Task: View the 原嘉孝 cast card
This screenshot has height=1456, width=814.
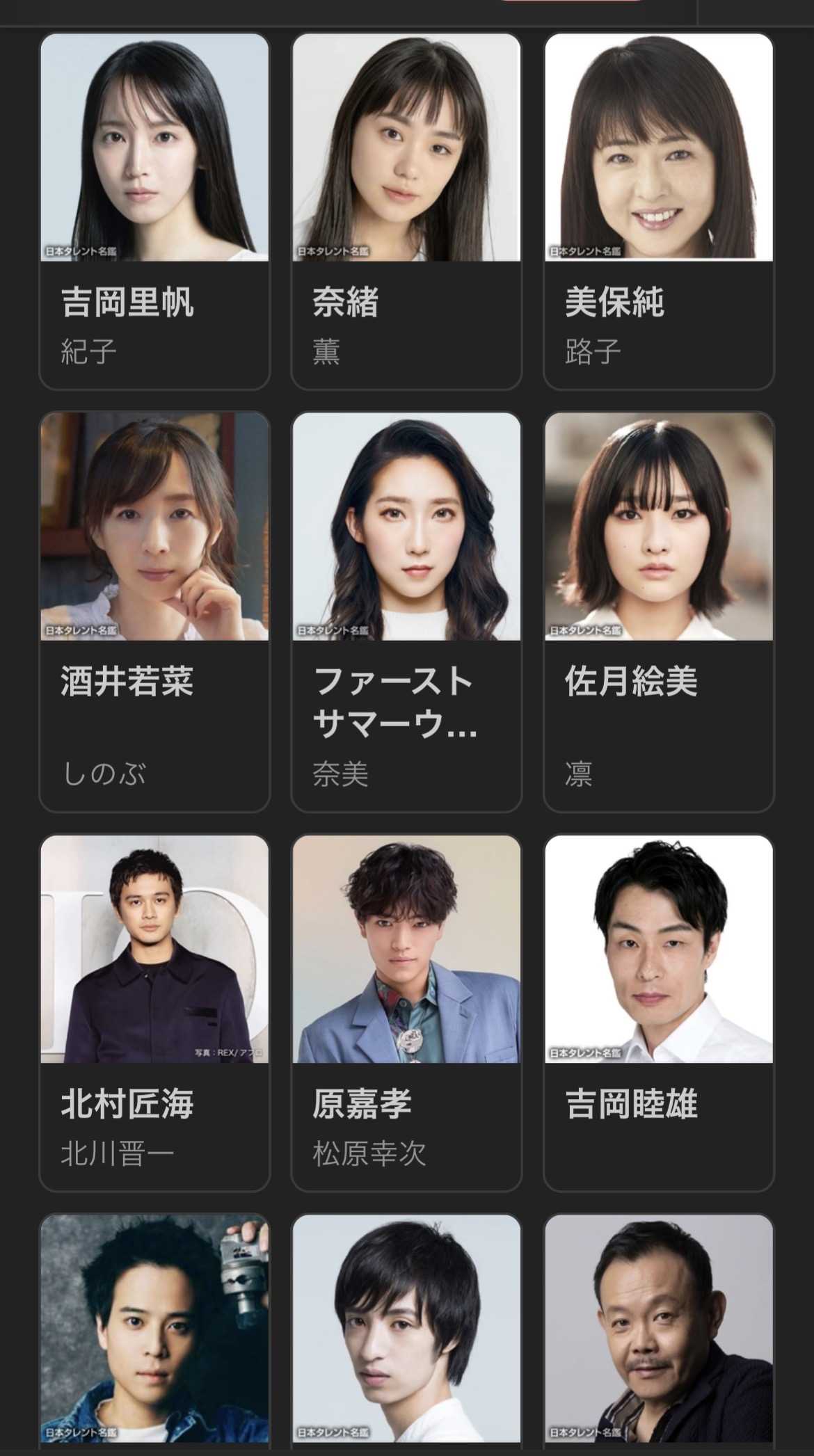Action: pos(406,1013)
